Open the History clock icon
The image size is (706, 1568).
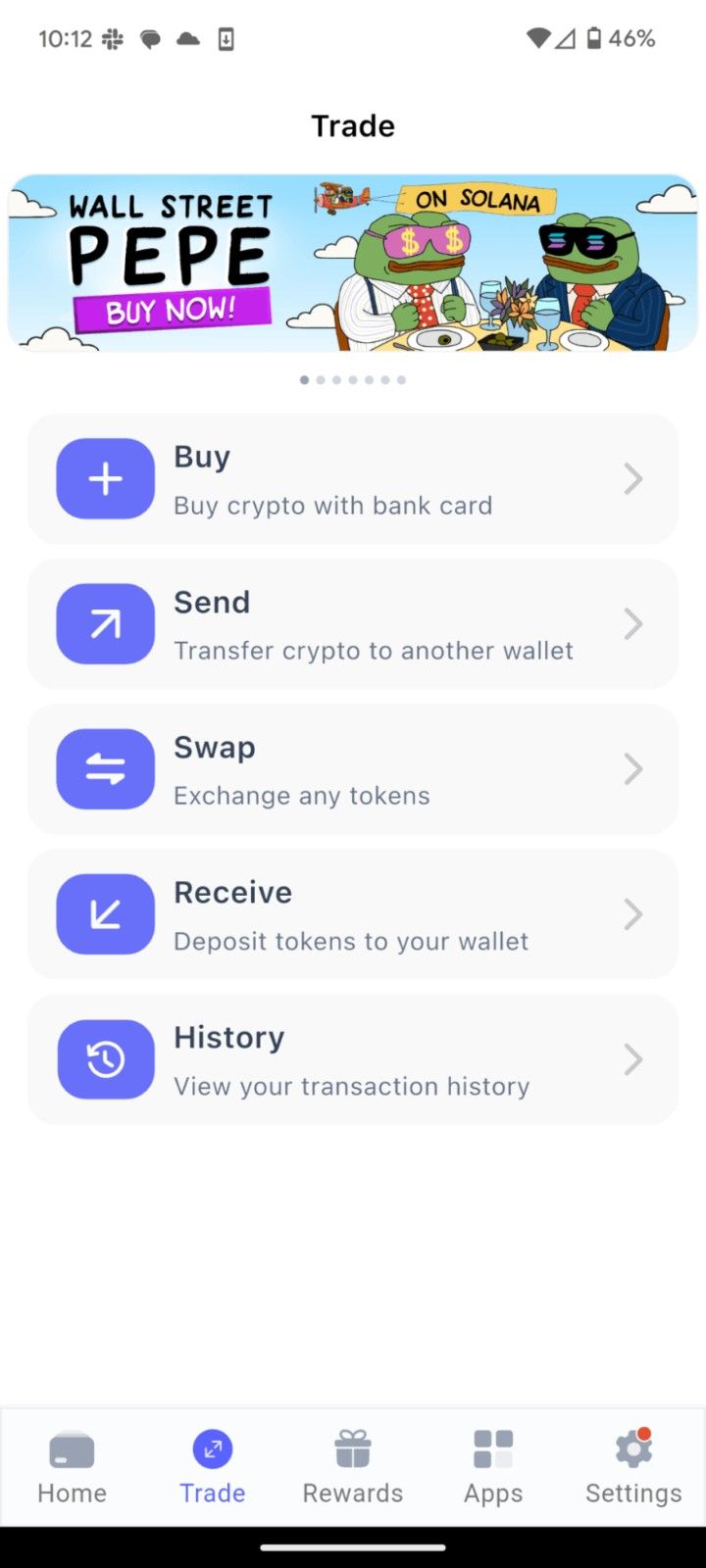tap(105, 1059)
